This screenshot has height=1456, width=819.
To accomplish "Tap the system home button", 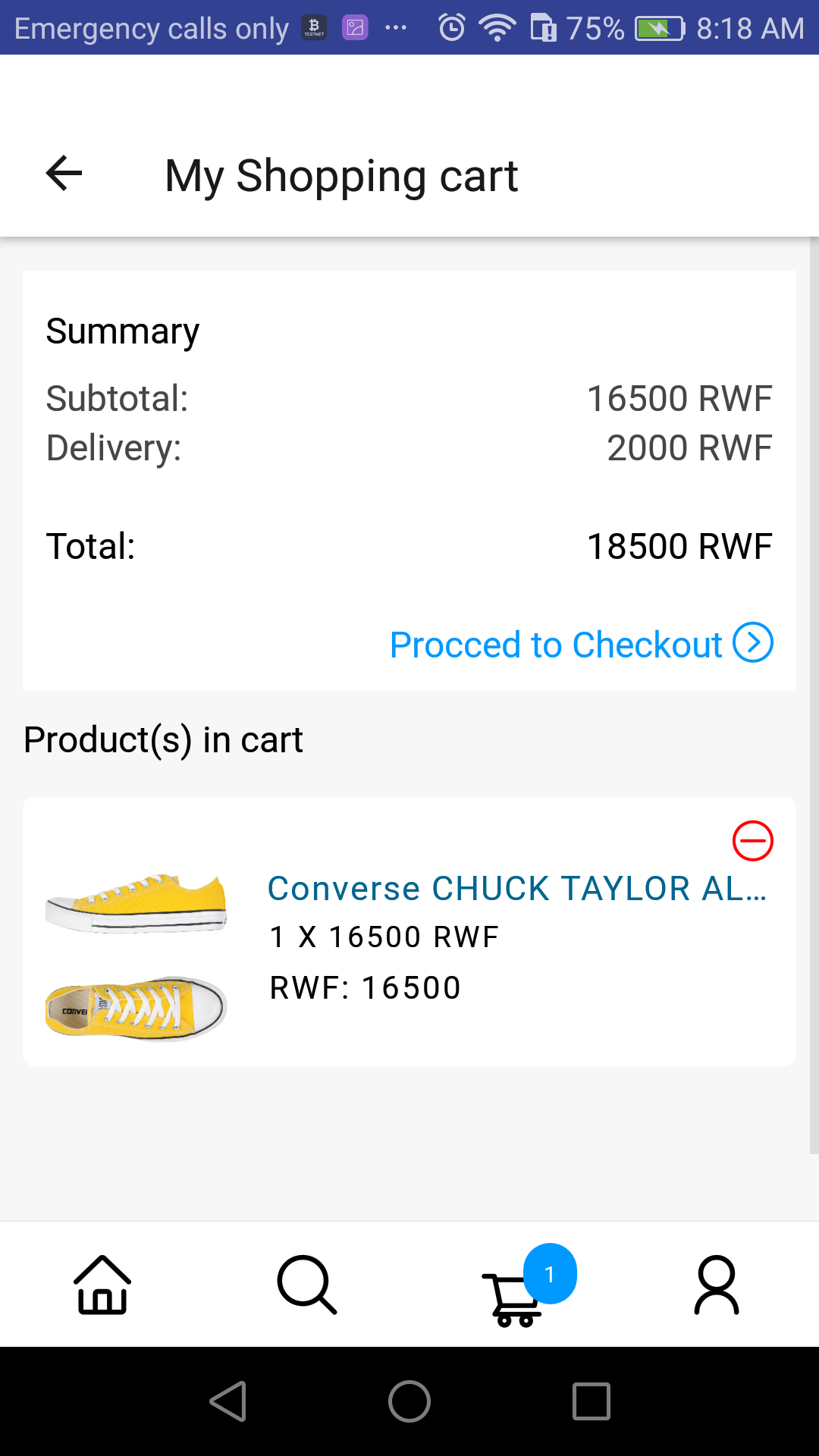I will pyautogui.click(x=409, y=1401).
